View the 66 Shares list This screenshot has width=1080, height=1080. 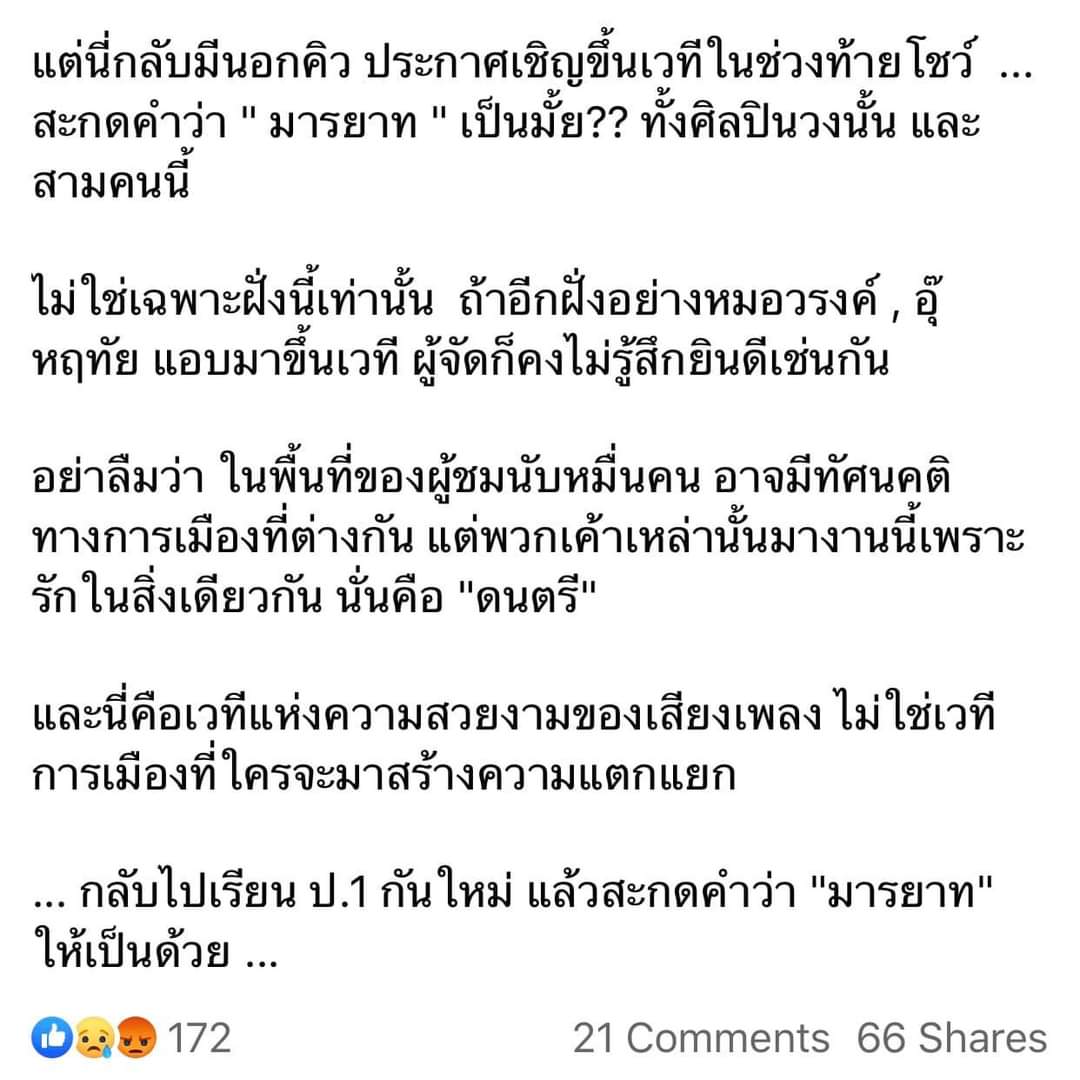coord(951,1037)
